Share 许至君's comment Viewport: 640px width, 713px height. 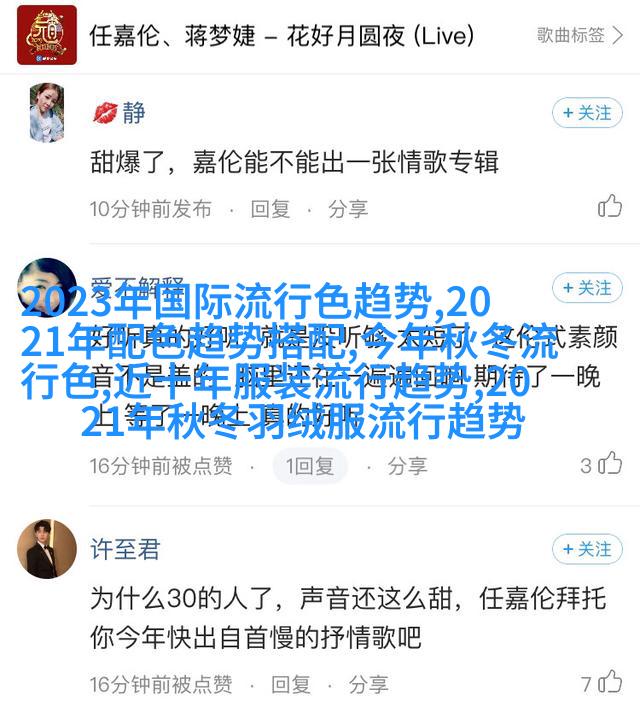(x=368, y=685)
